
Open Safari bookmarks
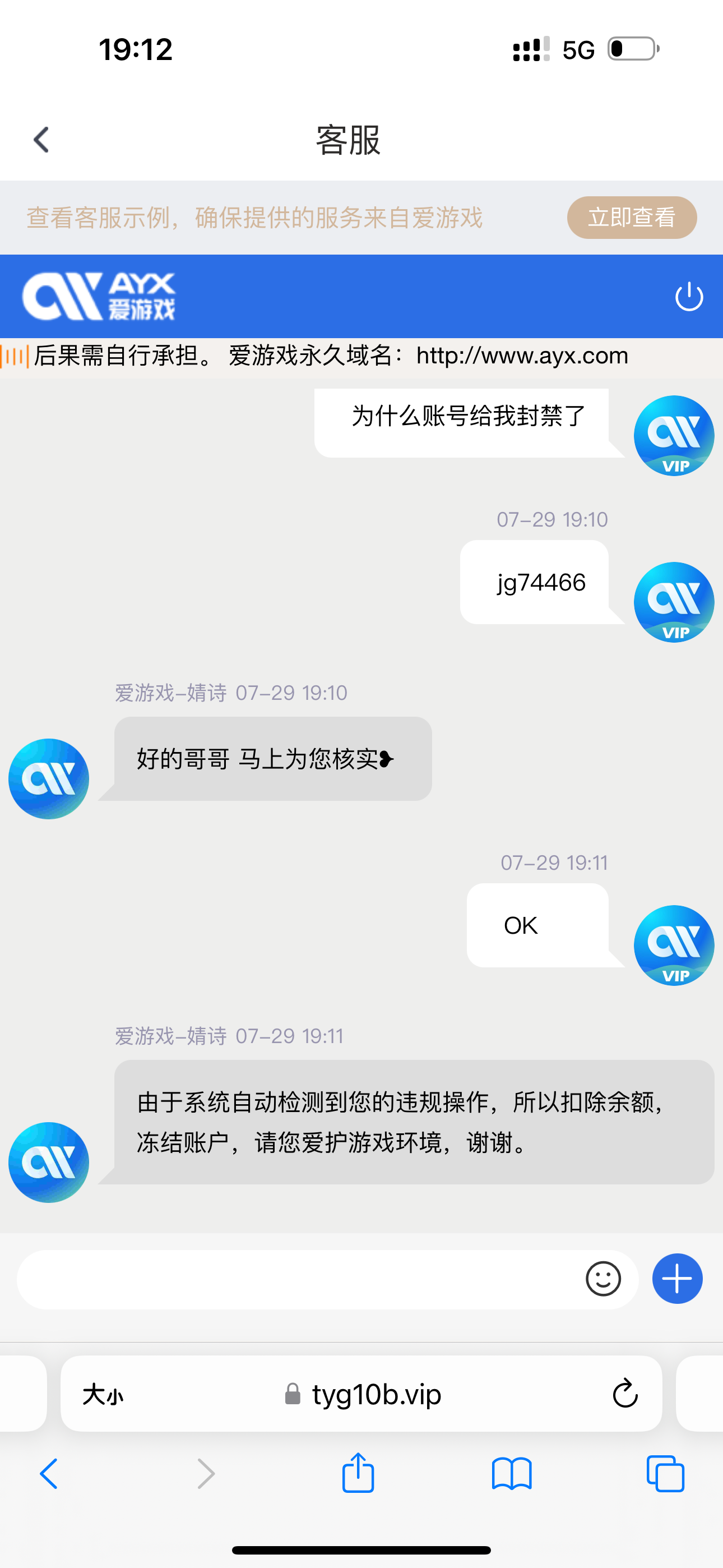pyautogui.click(x=512, y=1473)
